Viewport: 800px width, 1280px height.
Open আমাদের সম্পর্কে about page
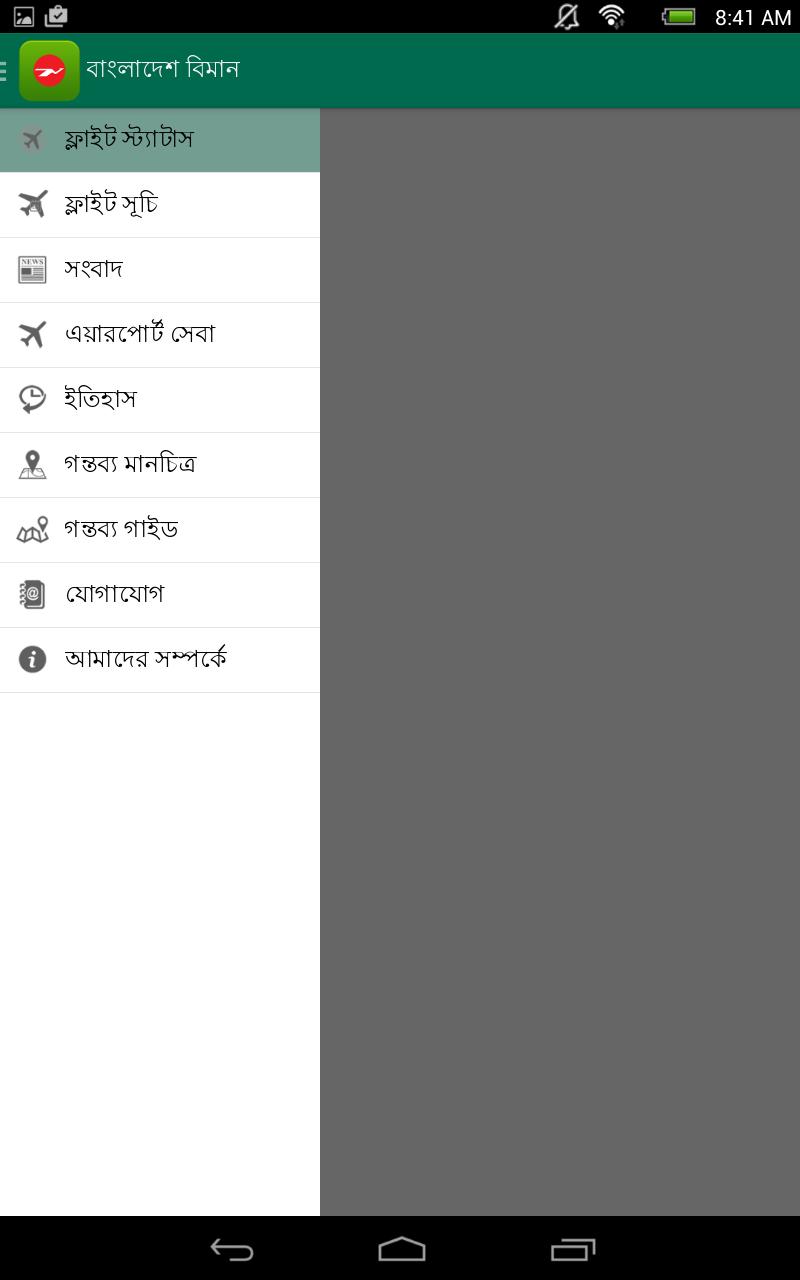click(x=160, y=659)
